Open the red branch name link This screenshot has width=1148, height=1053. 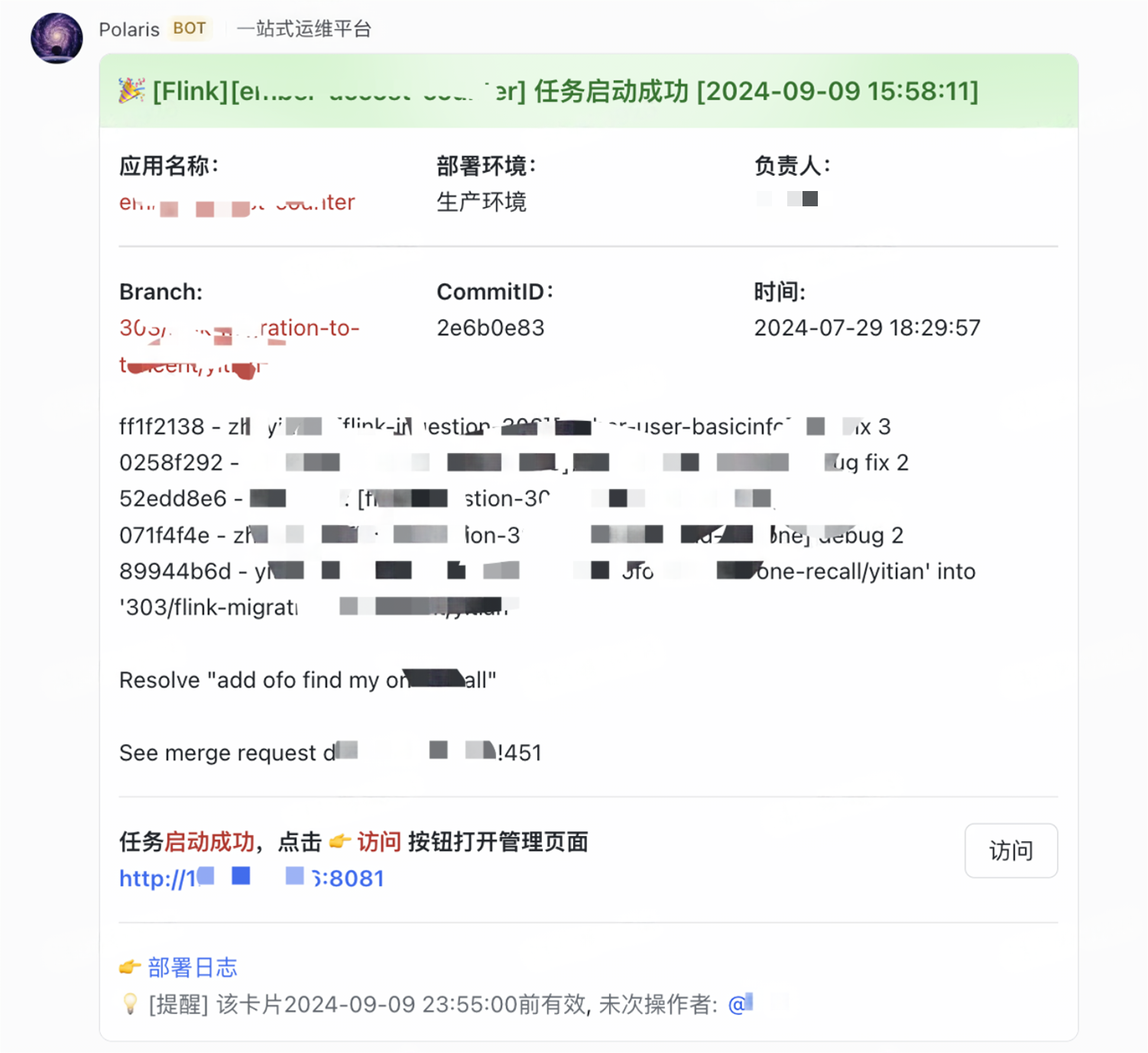click(238, 329)
